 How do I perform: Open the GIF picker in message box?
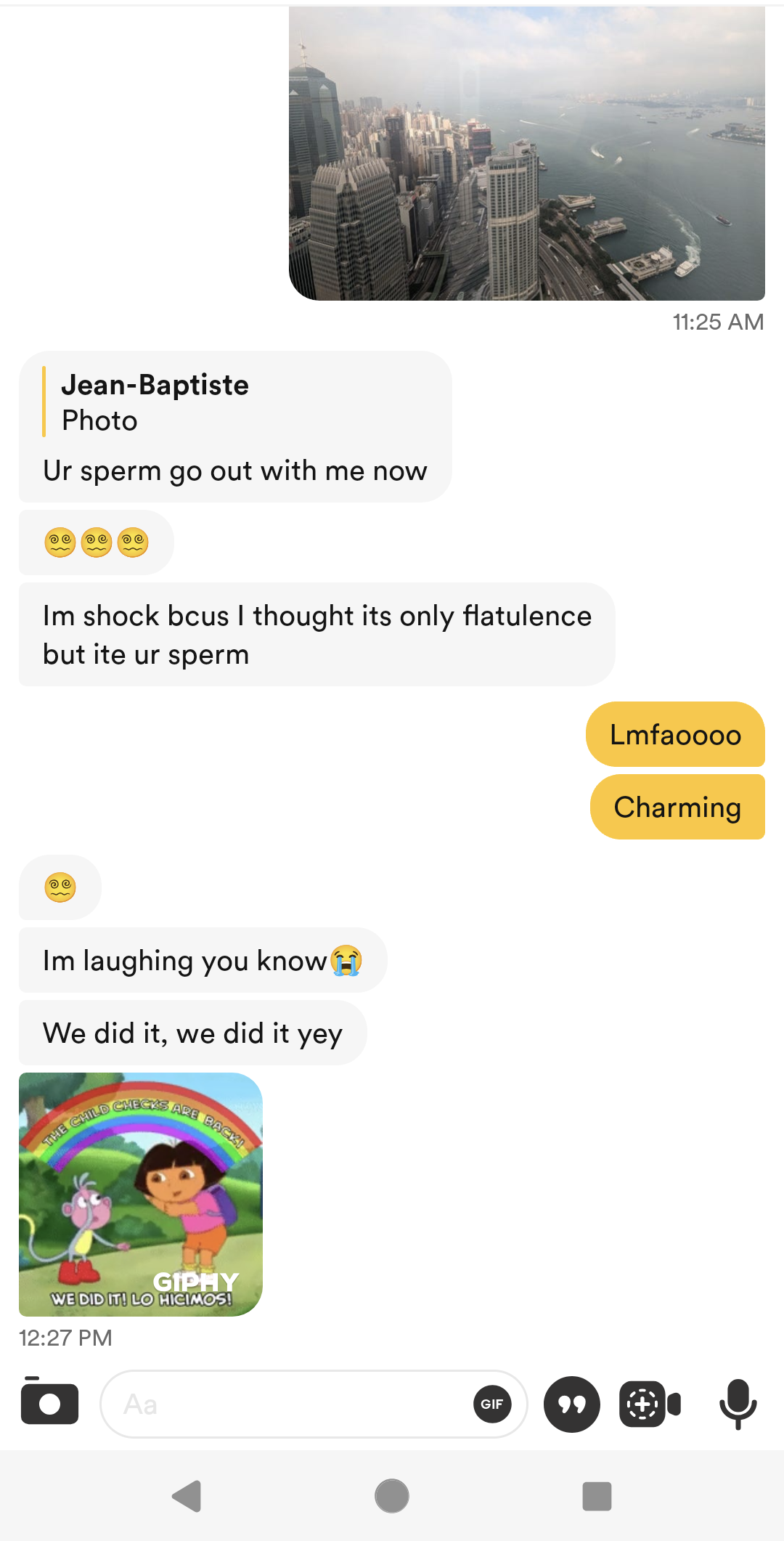(x=492, y=1404)
